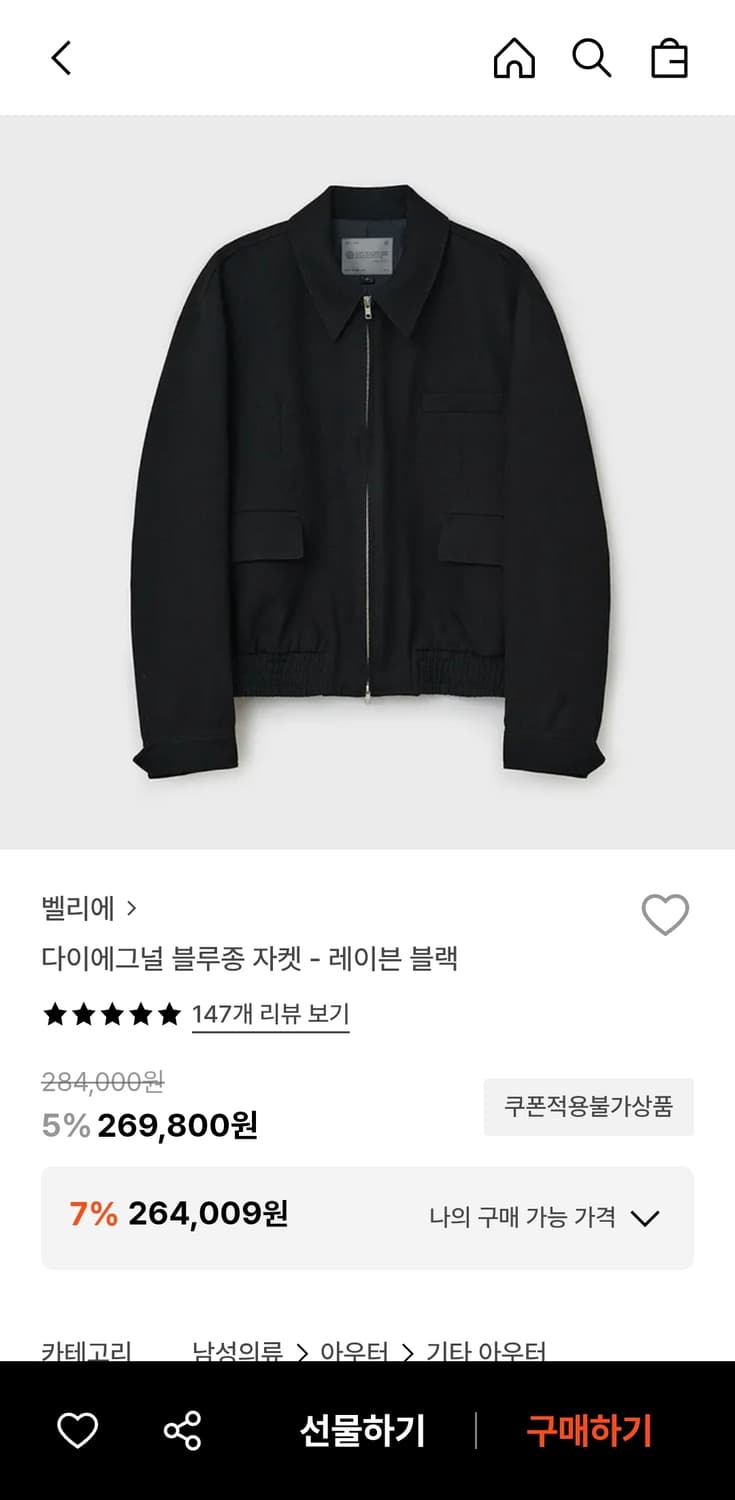
Task: Tap the heart next to the product title
Action: click(665, 914)
